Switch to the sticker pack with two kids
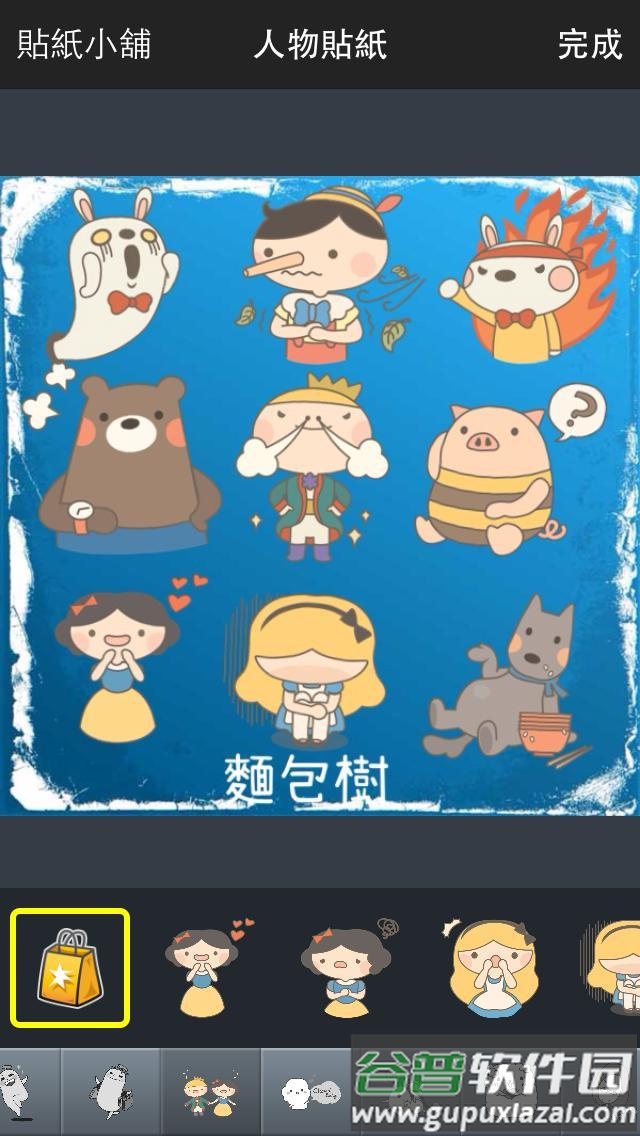Image resolution: width=640 pixels, height=1136 pixels. coord(210,1092)
